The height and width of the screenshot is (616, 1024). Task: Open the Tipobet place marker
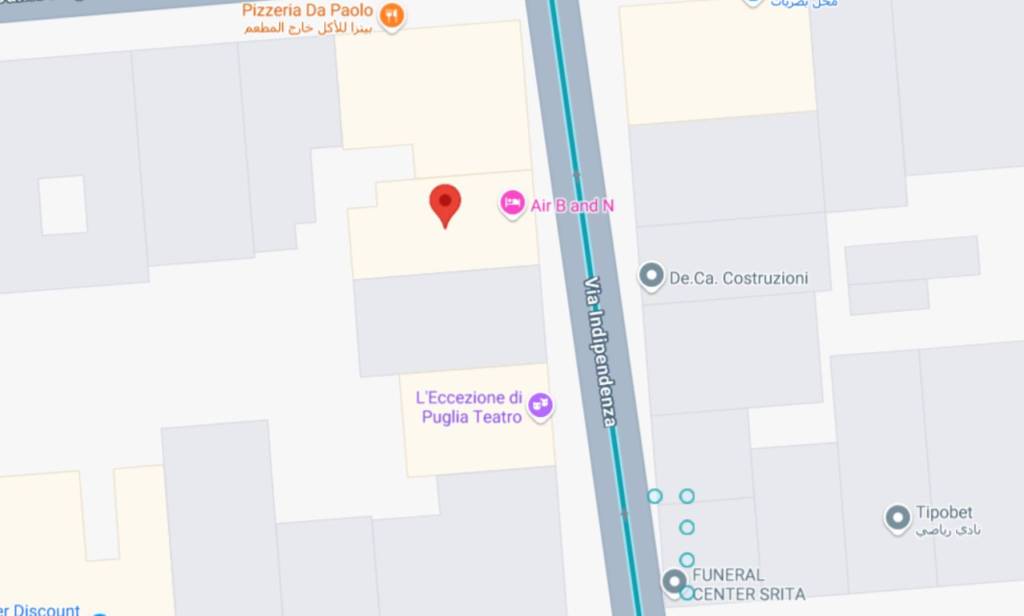coord(898,517)
